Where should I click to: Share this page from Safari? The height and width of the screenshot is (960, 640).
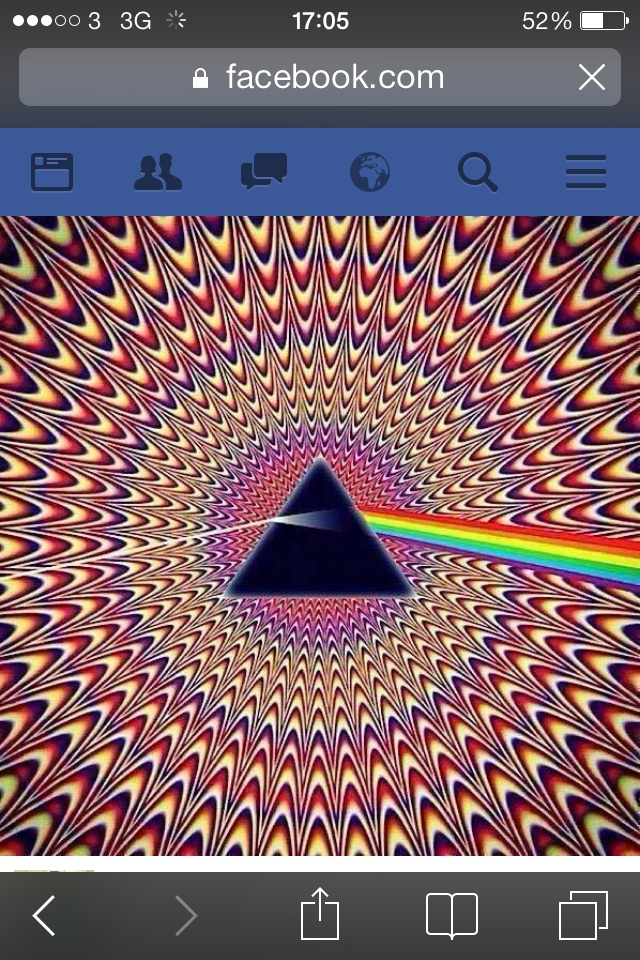coord(320,913)
